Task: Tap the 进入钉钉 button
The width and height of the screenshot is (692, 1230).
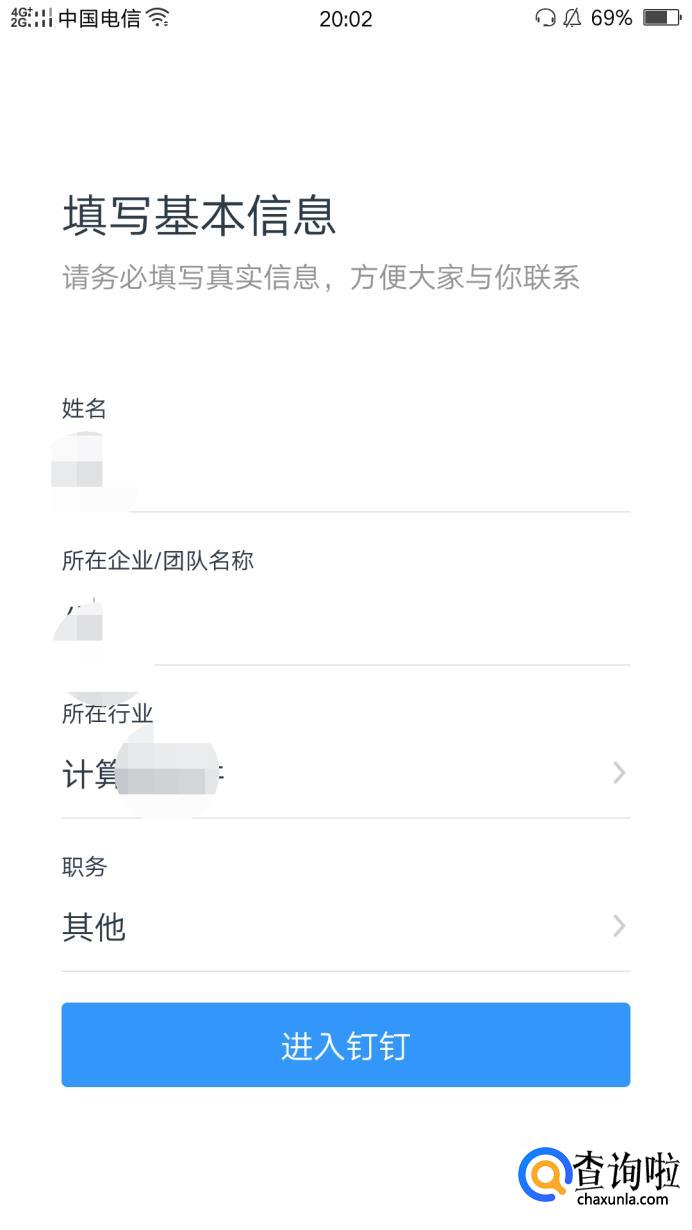Action: 346,1045
